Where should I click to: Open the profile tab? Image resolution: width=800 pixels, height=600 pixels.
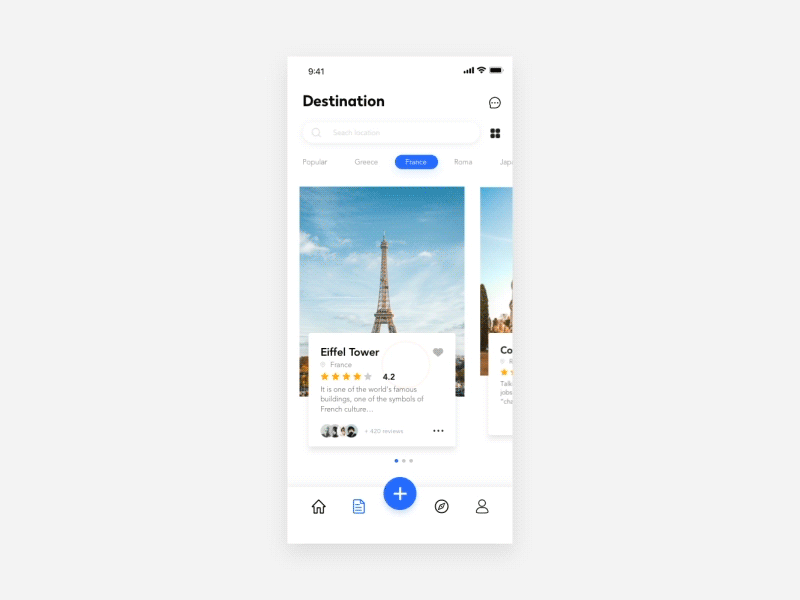pos(482,507)
